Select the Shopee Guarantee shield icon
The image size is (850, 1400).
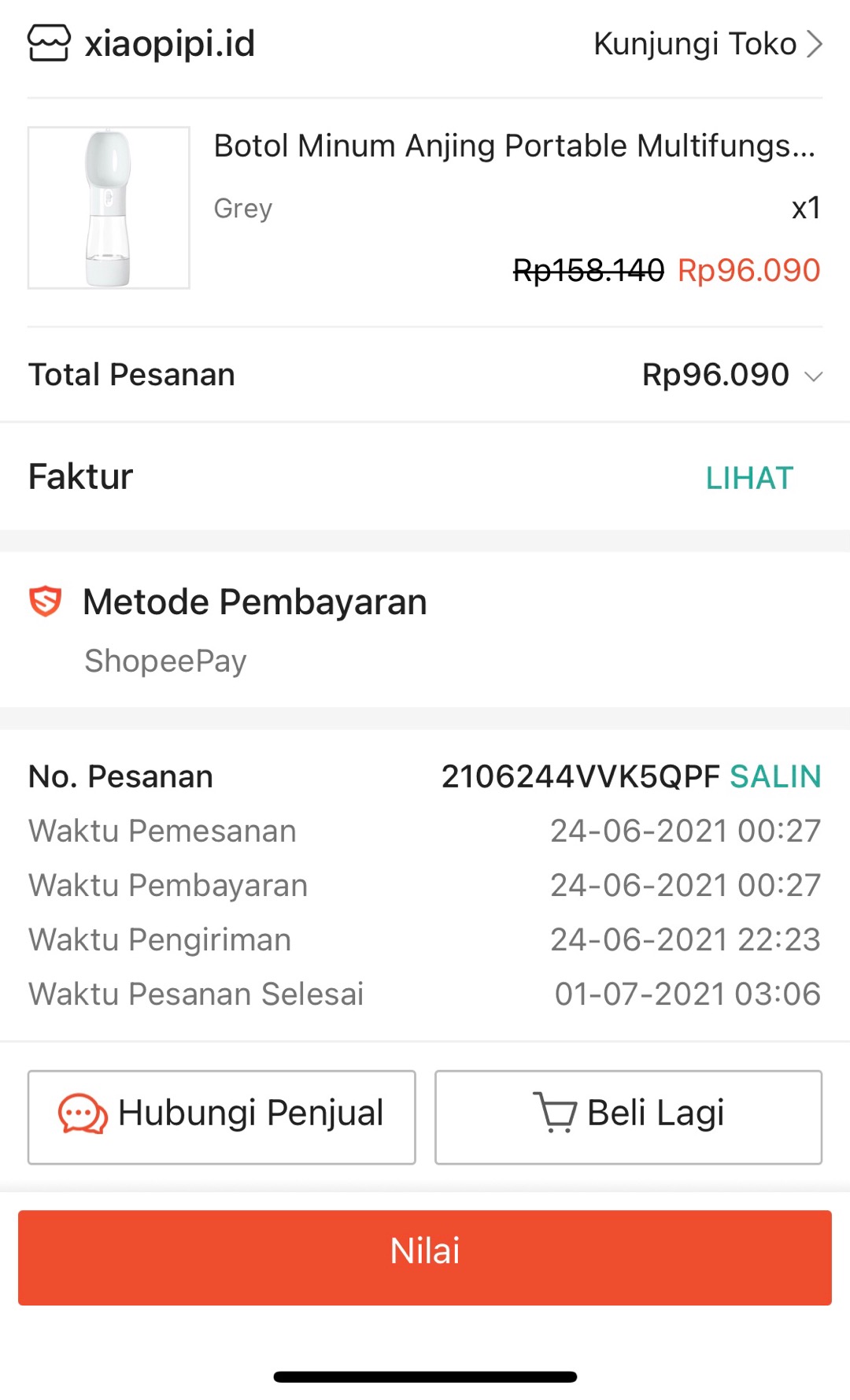click(x=46, y=601)
